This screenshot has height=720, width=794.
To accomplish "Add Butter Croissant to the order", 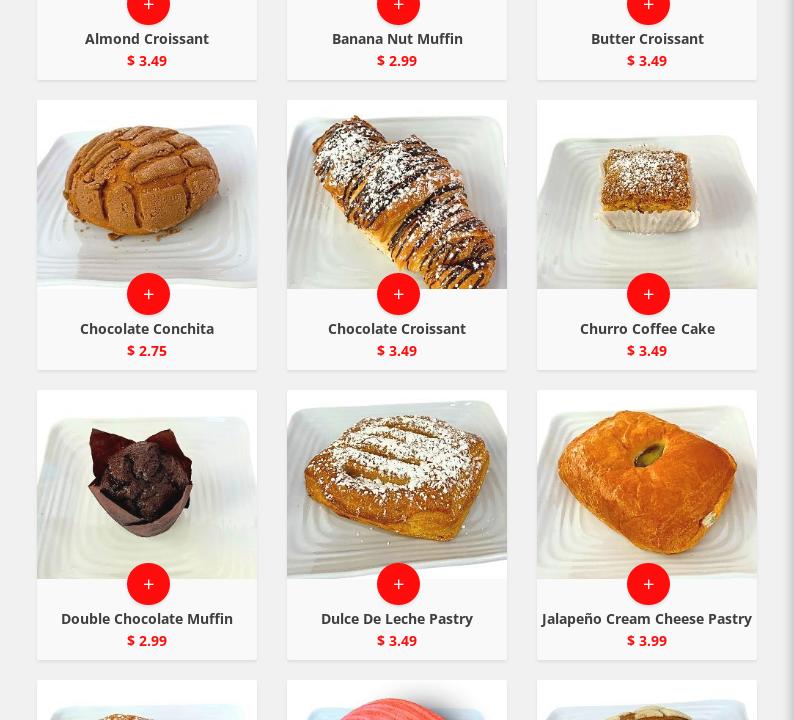I will 648,8.
